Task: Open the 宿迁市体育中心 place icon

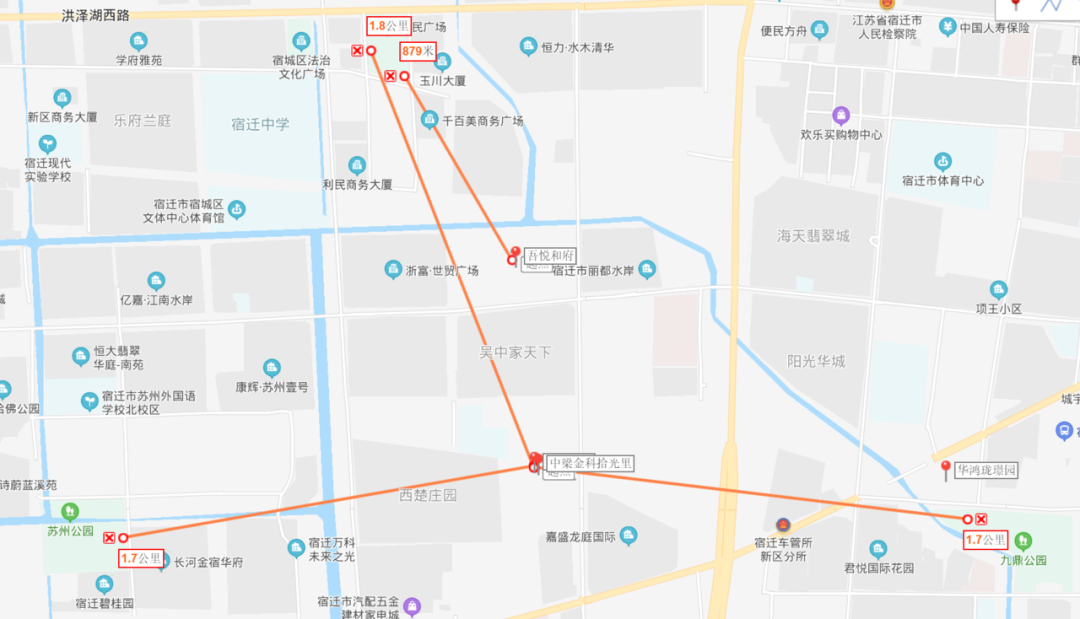Action: 942,161
